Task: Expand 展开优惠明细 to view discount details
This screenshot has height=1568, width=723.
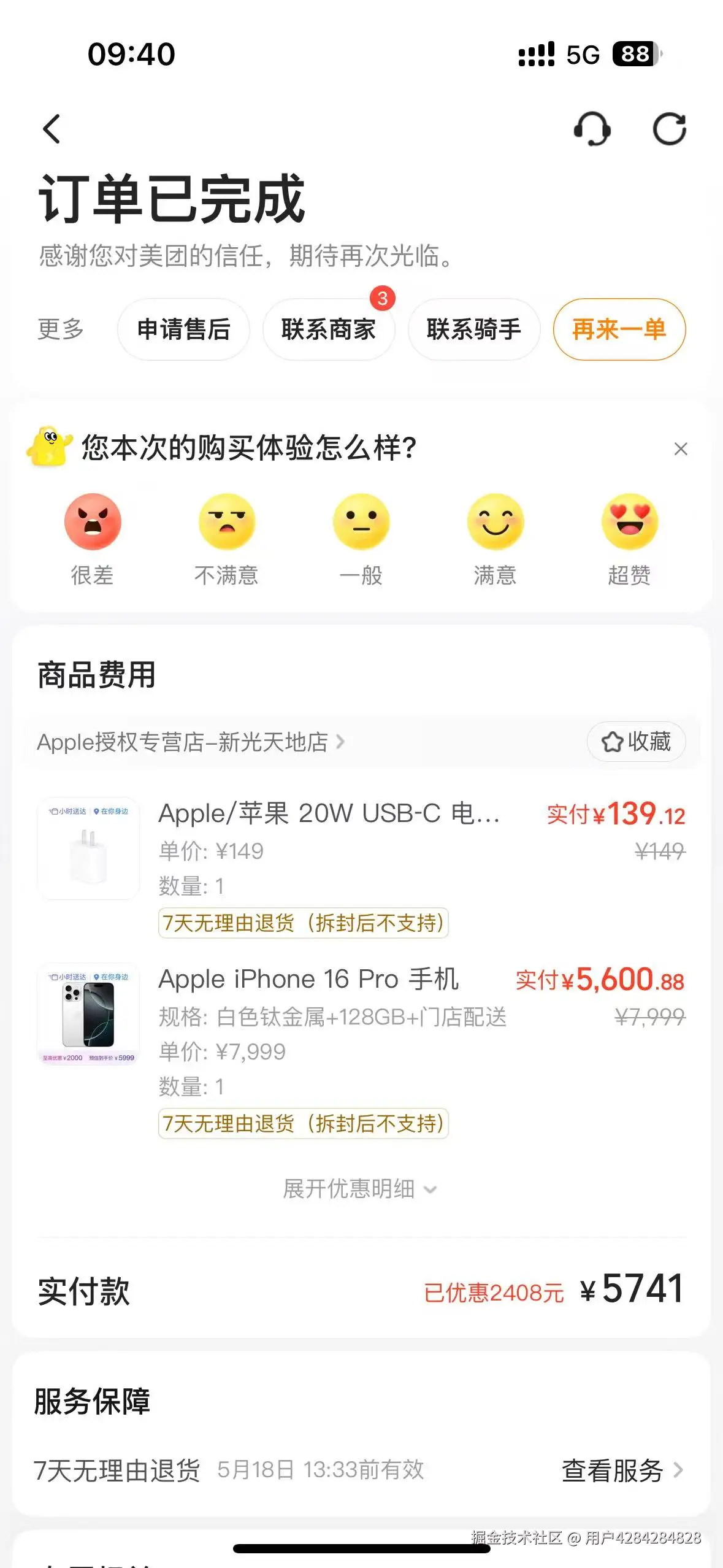Action: coord(361,1188)
